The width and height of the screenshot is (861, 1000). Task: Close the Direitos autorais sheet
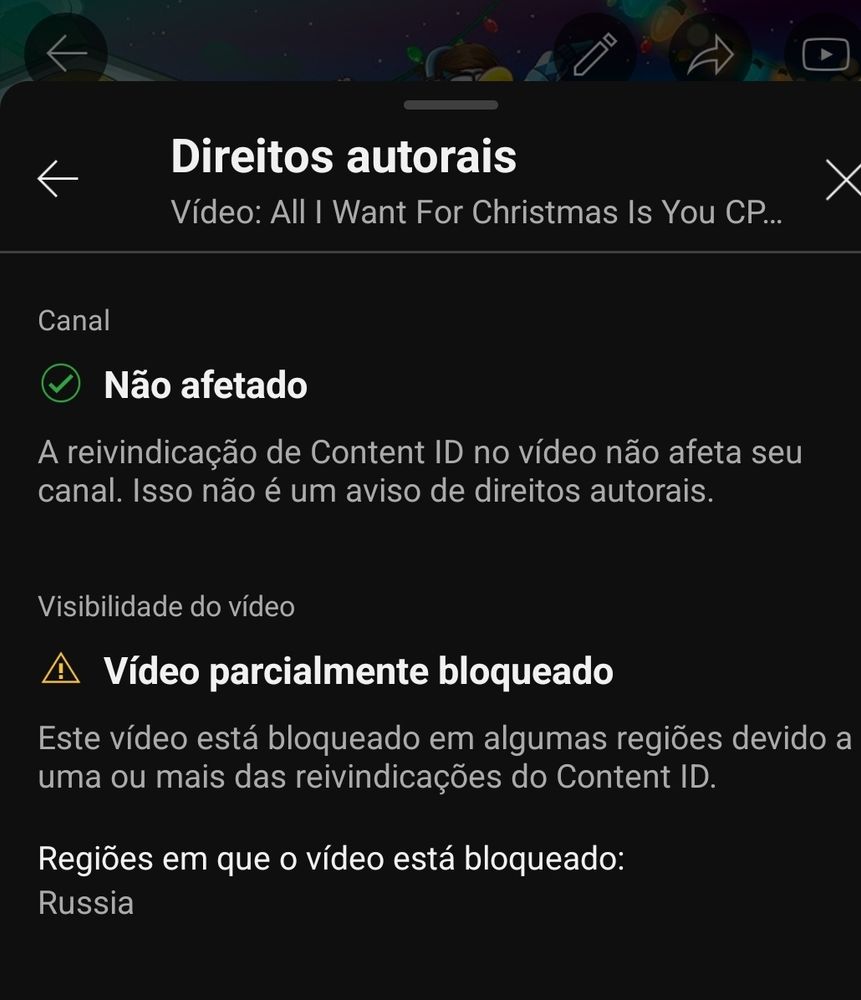[x=843, y=180]
